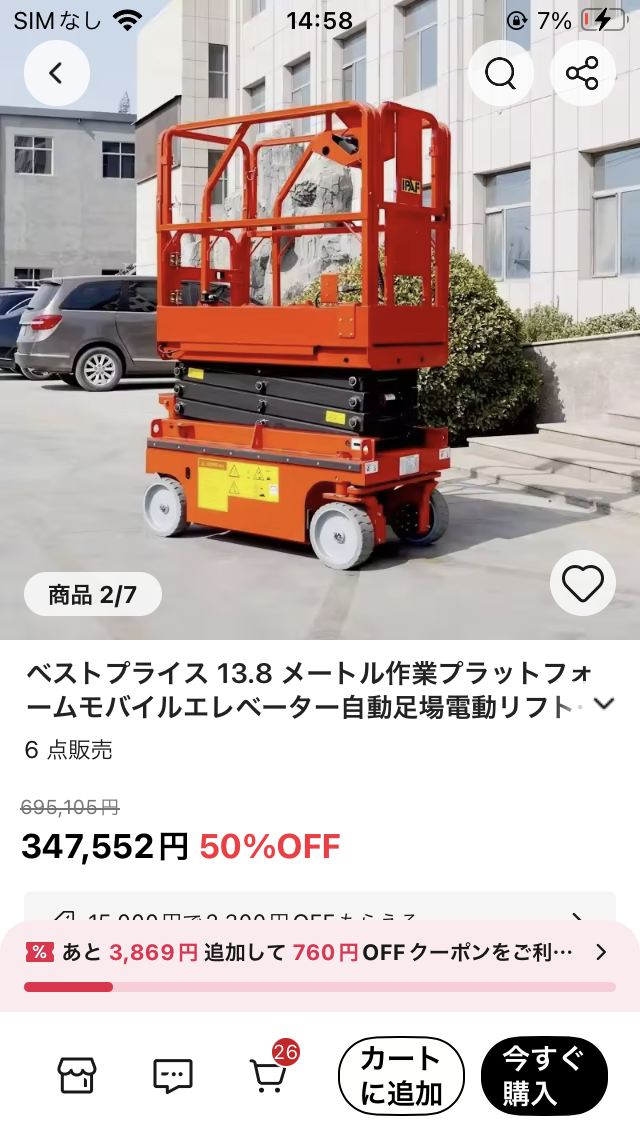The width and height of the screenshot is (640, 1136).
Task: Open chat with the seller
Action: point(173,1075)
